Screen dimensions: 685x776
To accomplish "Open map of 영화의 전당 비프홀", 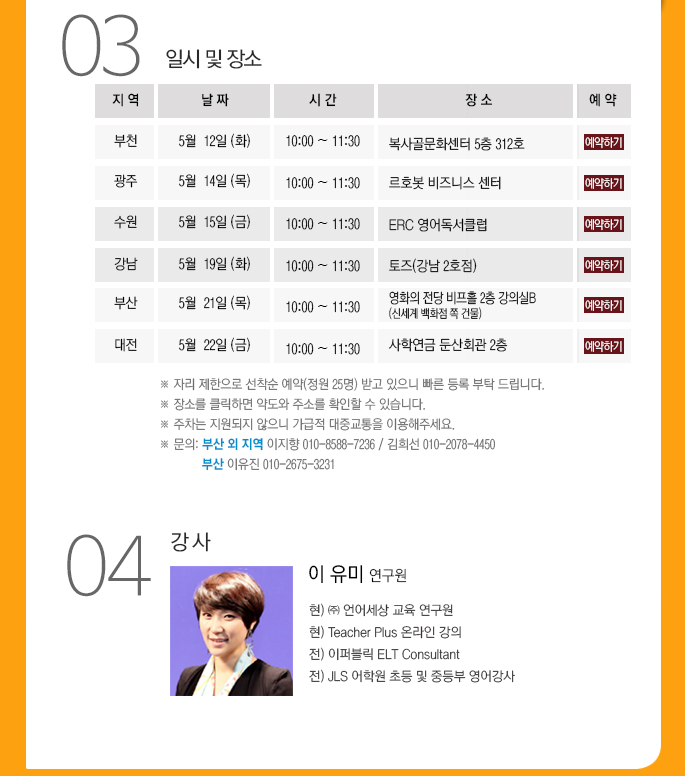I will 462,298.
